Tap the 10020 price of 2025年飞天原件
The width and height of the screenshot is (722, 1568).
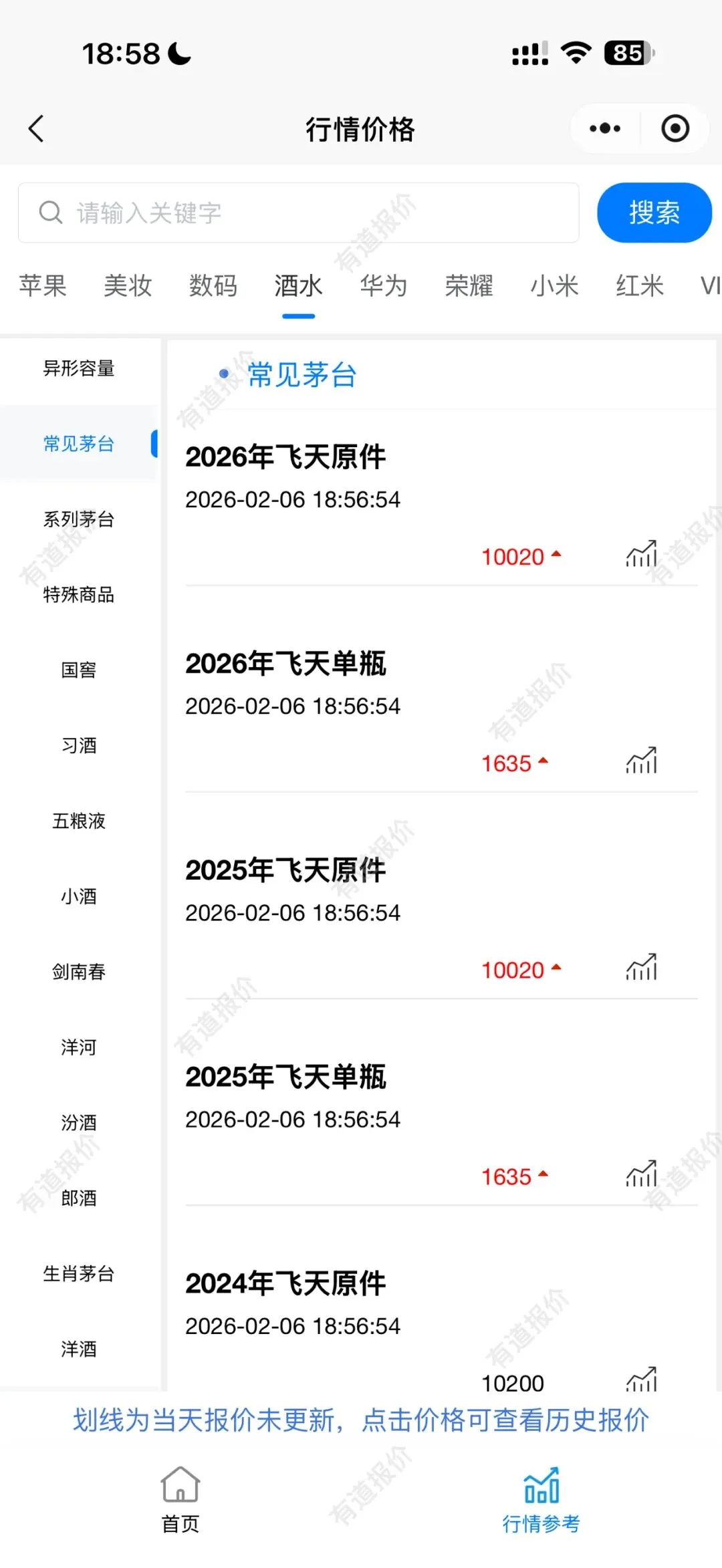pos(513,970)
